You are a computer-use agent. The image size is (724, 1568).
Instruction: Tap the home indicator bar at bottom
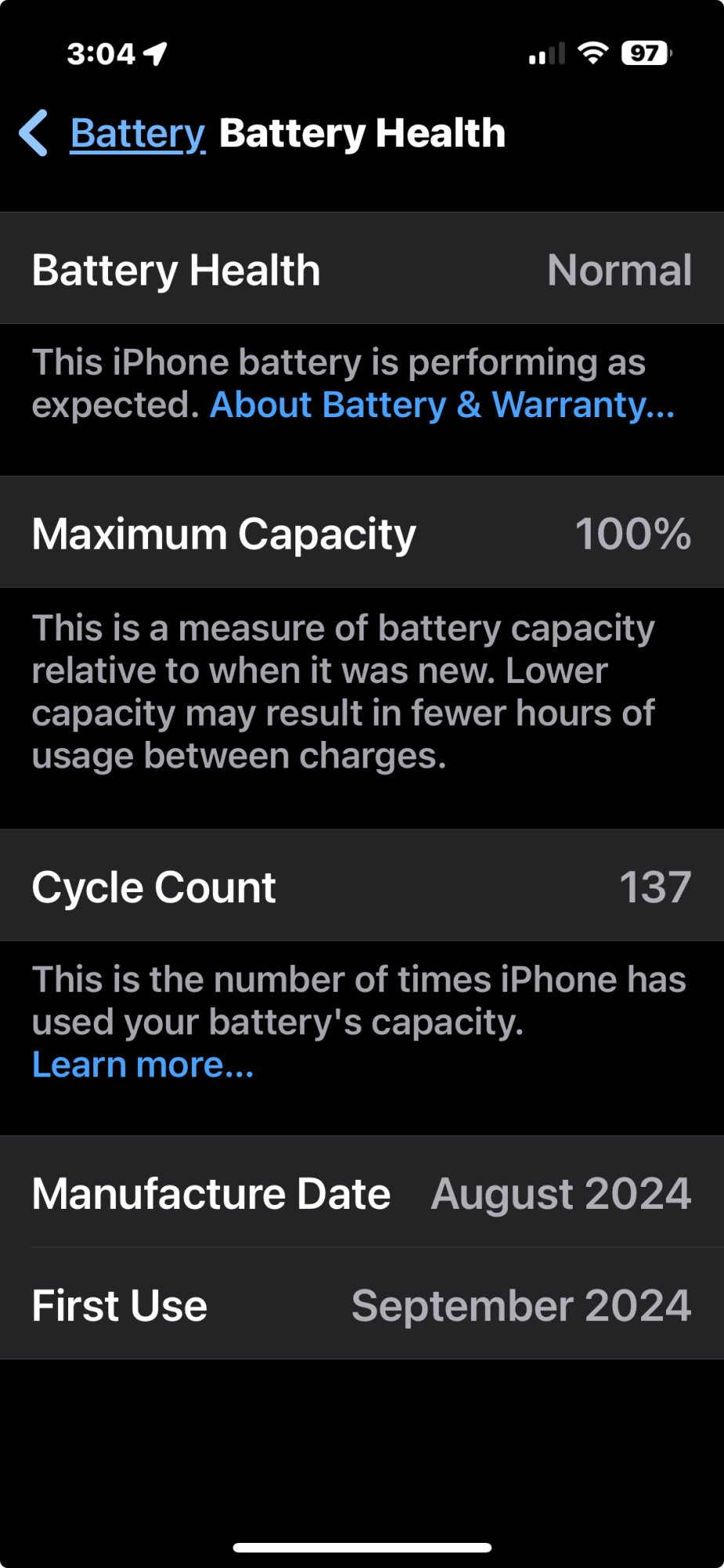(x=362, y=1543)
